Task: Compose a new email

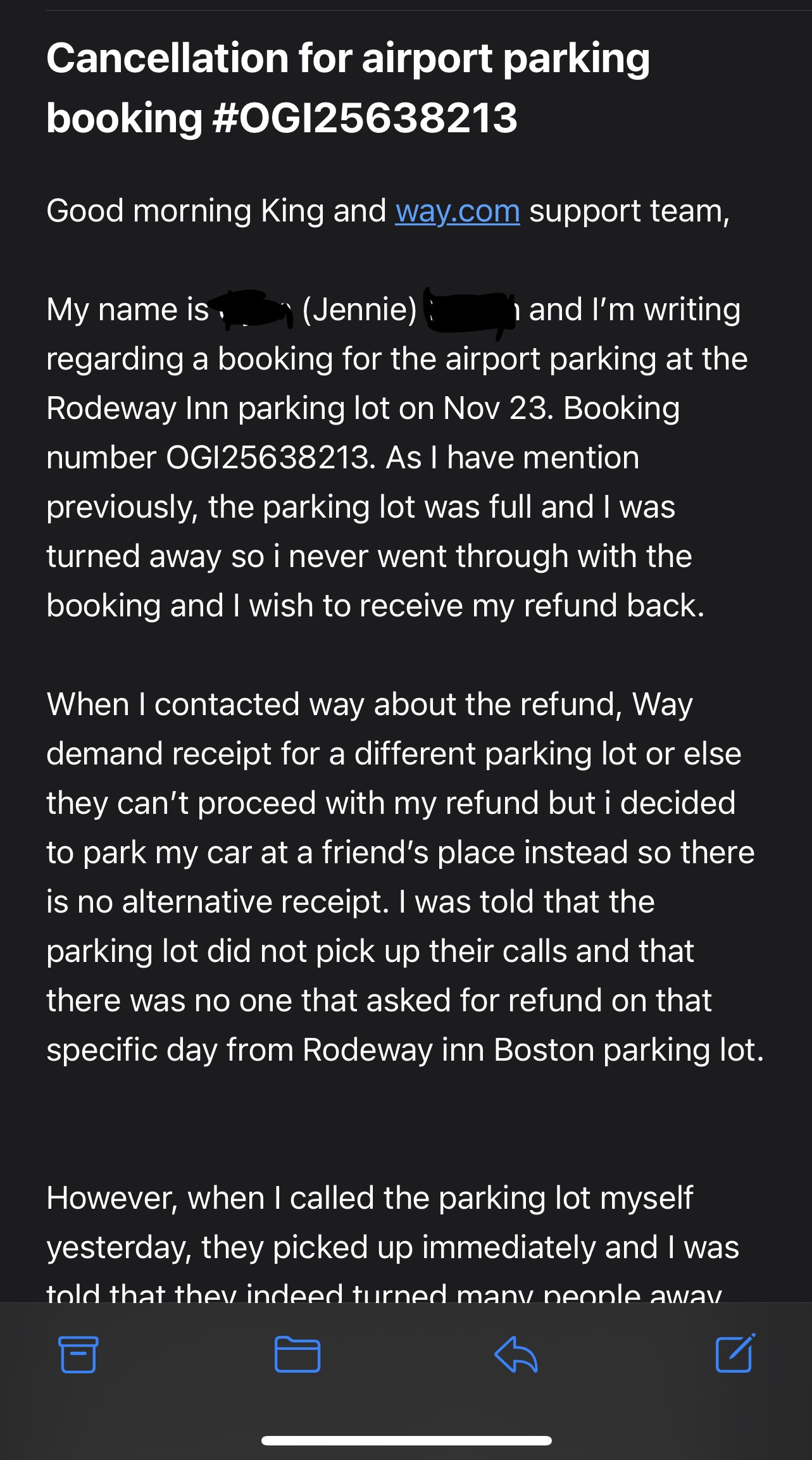Action: pos(734,1353)
